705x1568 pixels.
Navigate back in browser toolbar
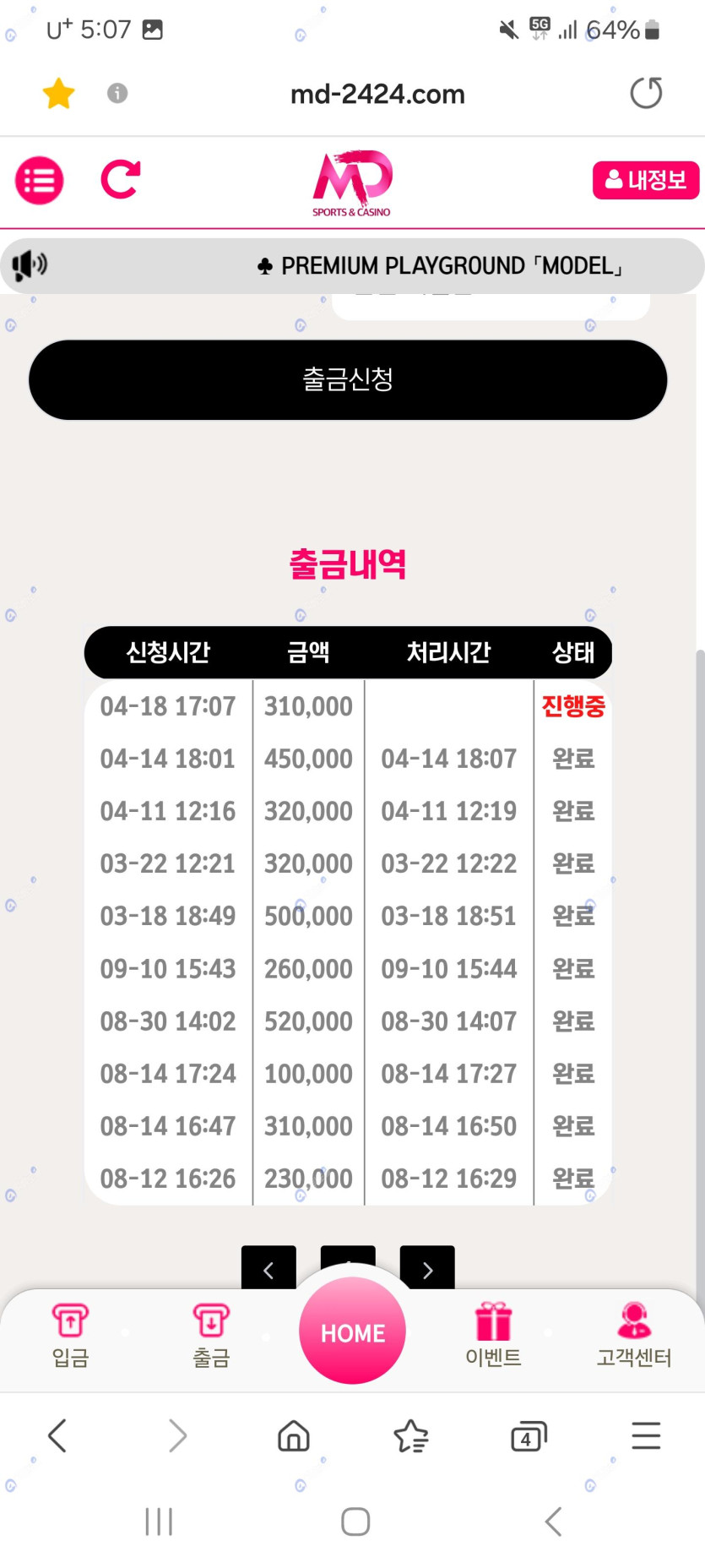(x=57, y=1435)
